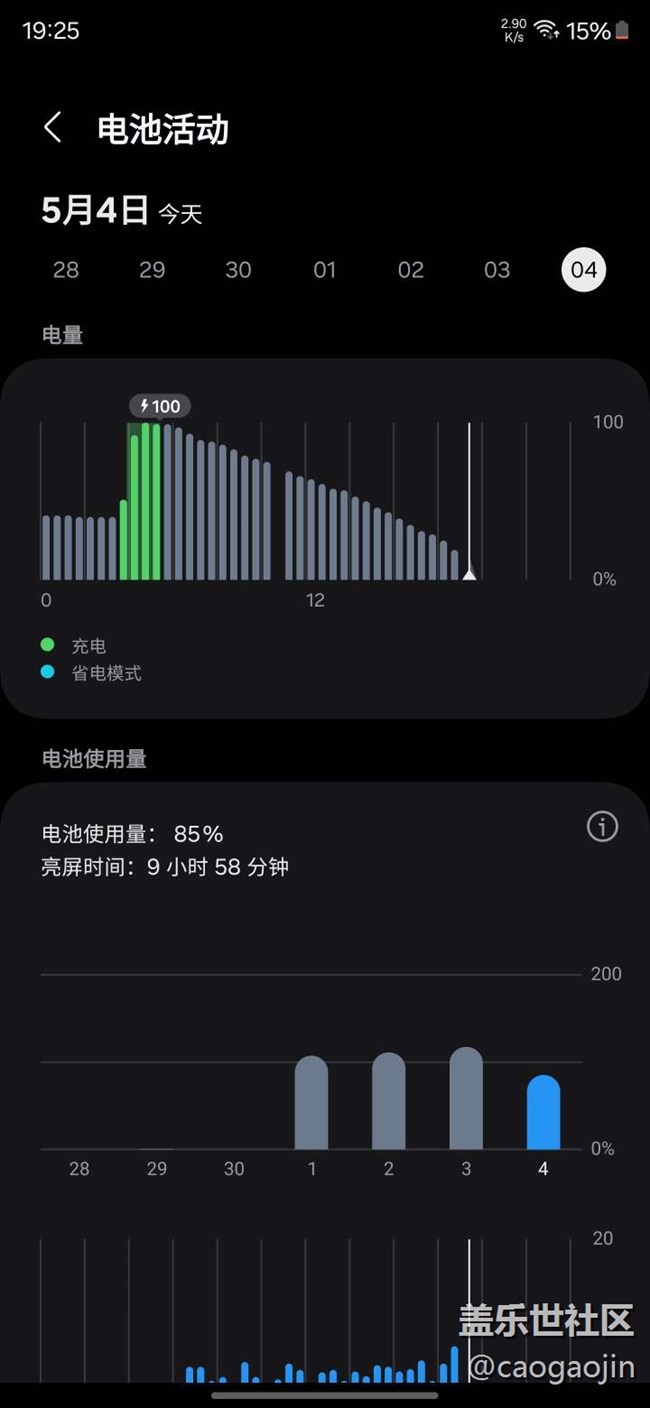Select date 29 in the date row
The image size is (650, 1408).
tap(152, 270)
